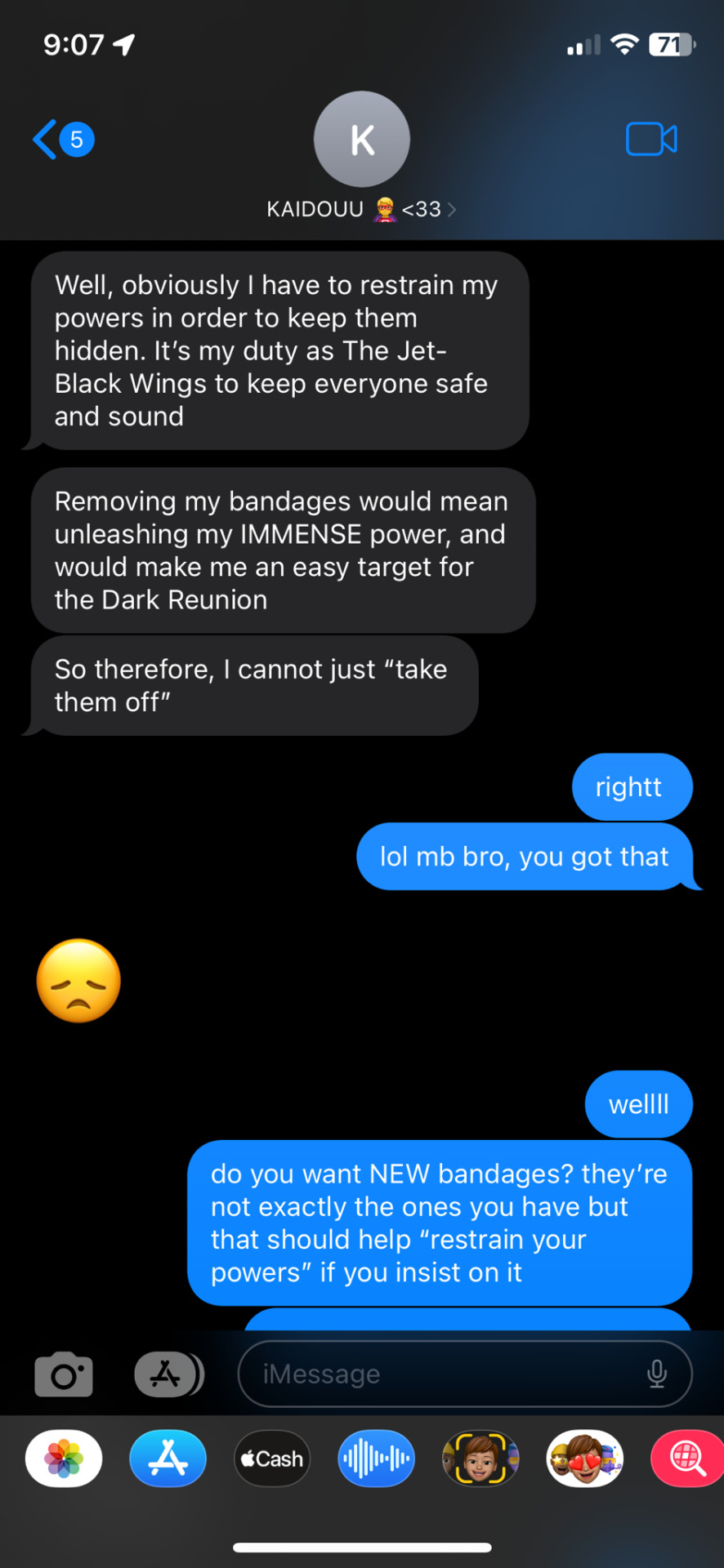
Task: Open the images search app
Action: 686,1459
